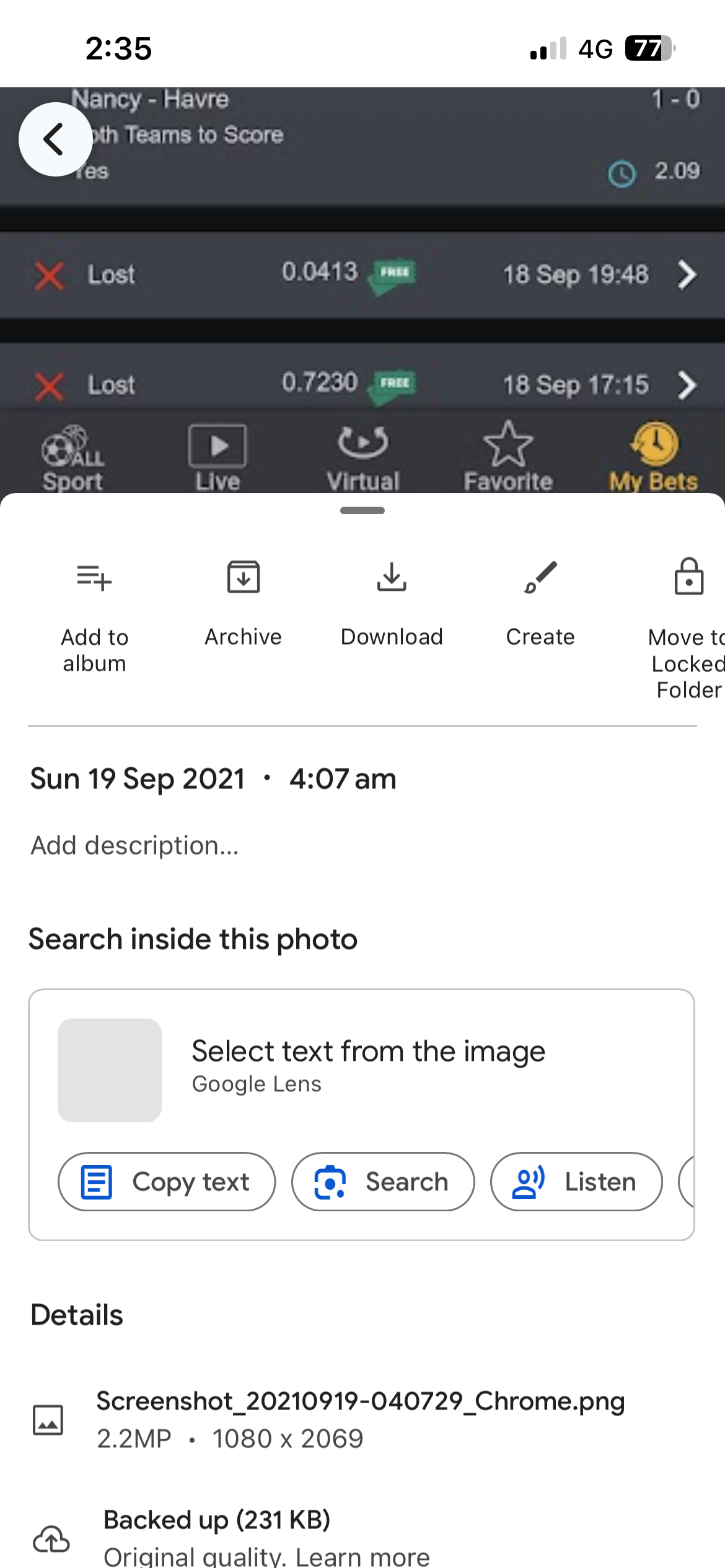This screenshot has height=1568, width=725.
Task: Choose the Listen chip
Action: pyautogui.click(x=576, y=1182)
